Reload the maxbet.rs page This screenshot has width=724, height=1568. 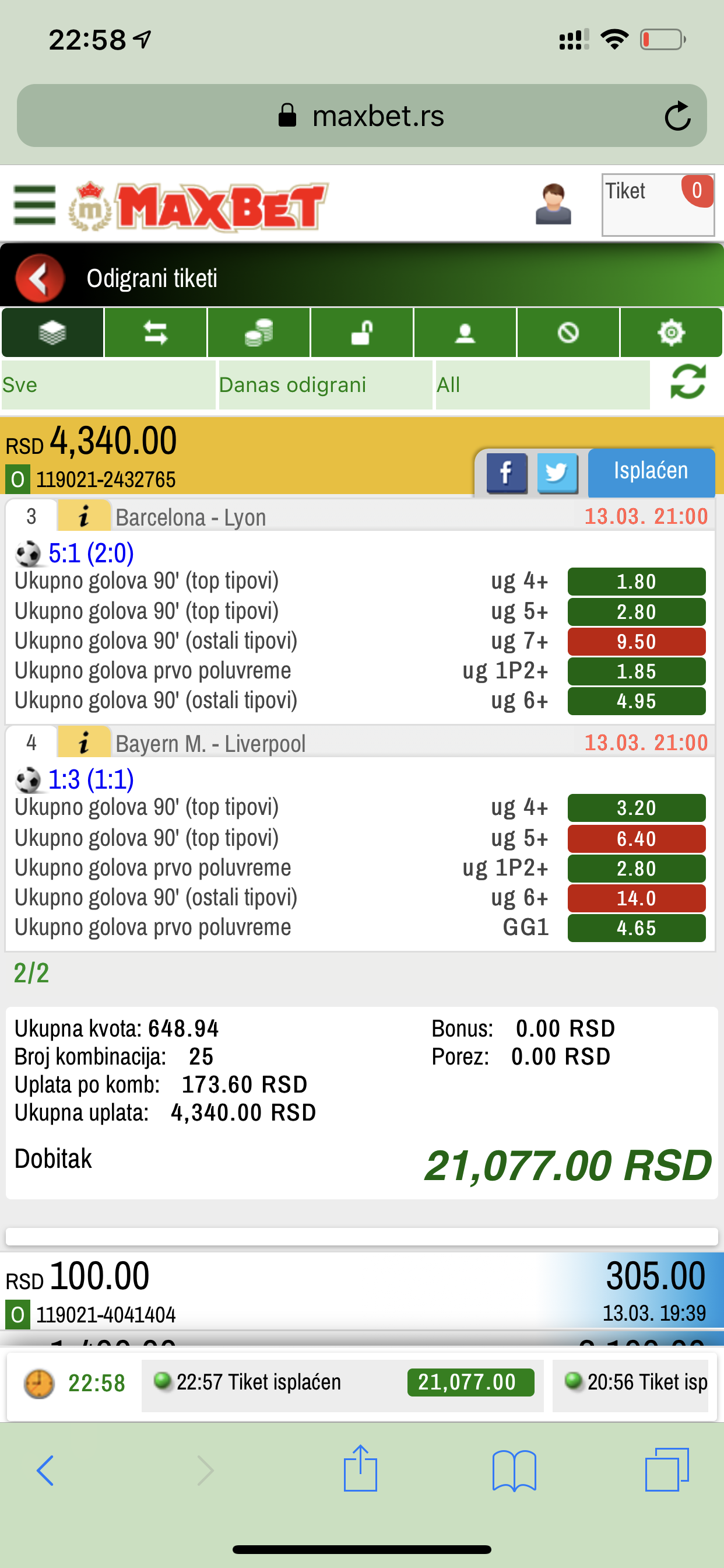677,116
